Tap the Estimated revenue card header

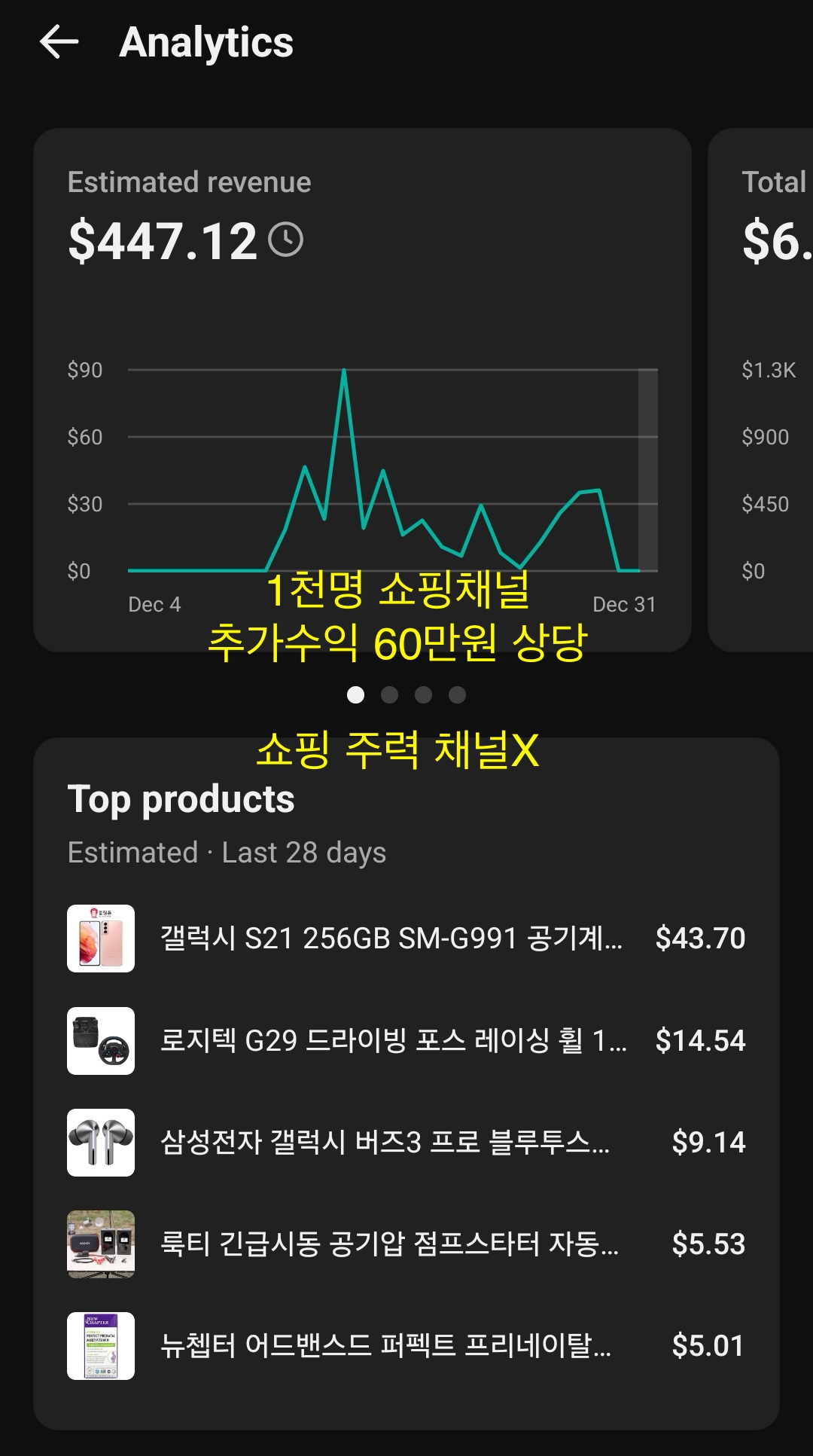pyautogui.click(x=189, y=182)
